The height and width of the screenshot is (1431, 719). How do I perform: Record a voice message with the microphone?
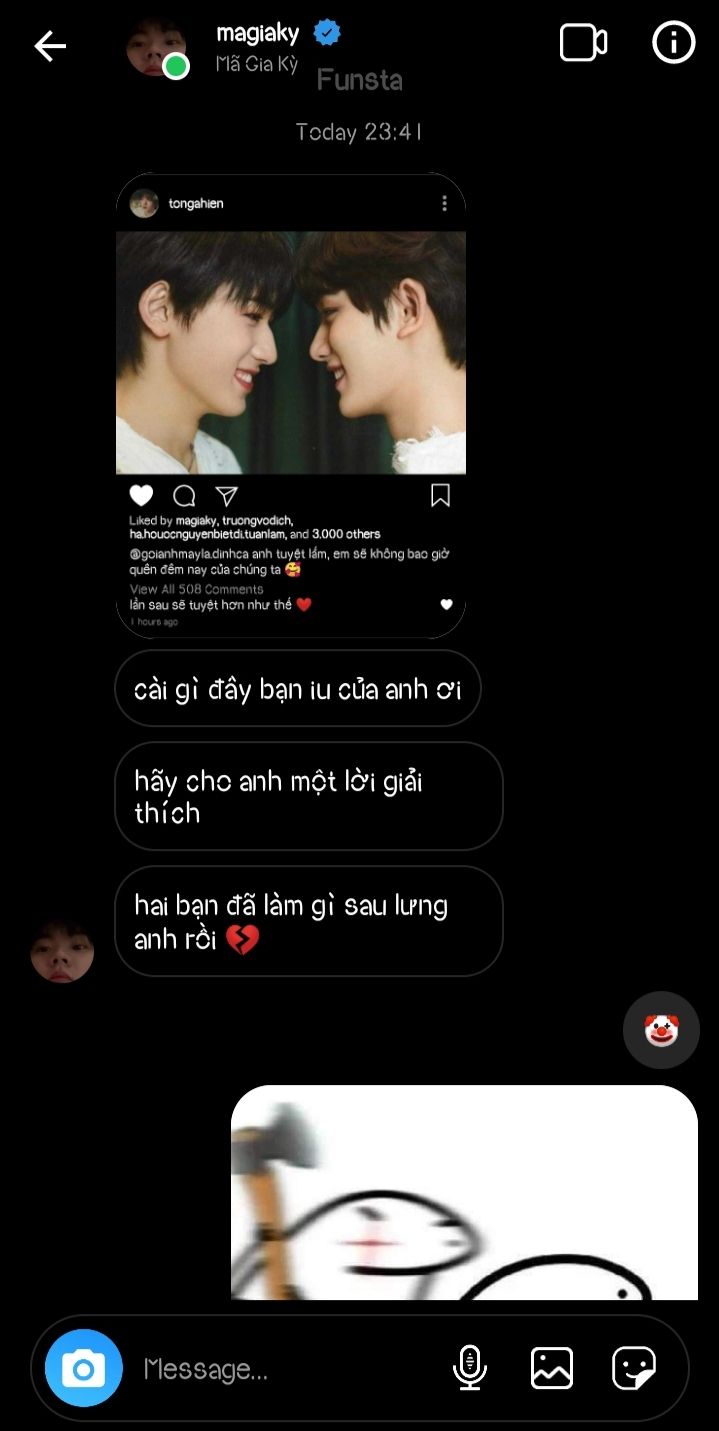click(x=469, y=1367)
